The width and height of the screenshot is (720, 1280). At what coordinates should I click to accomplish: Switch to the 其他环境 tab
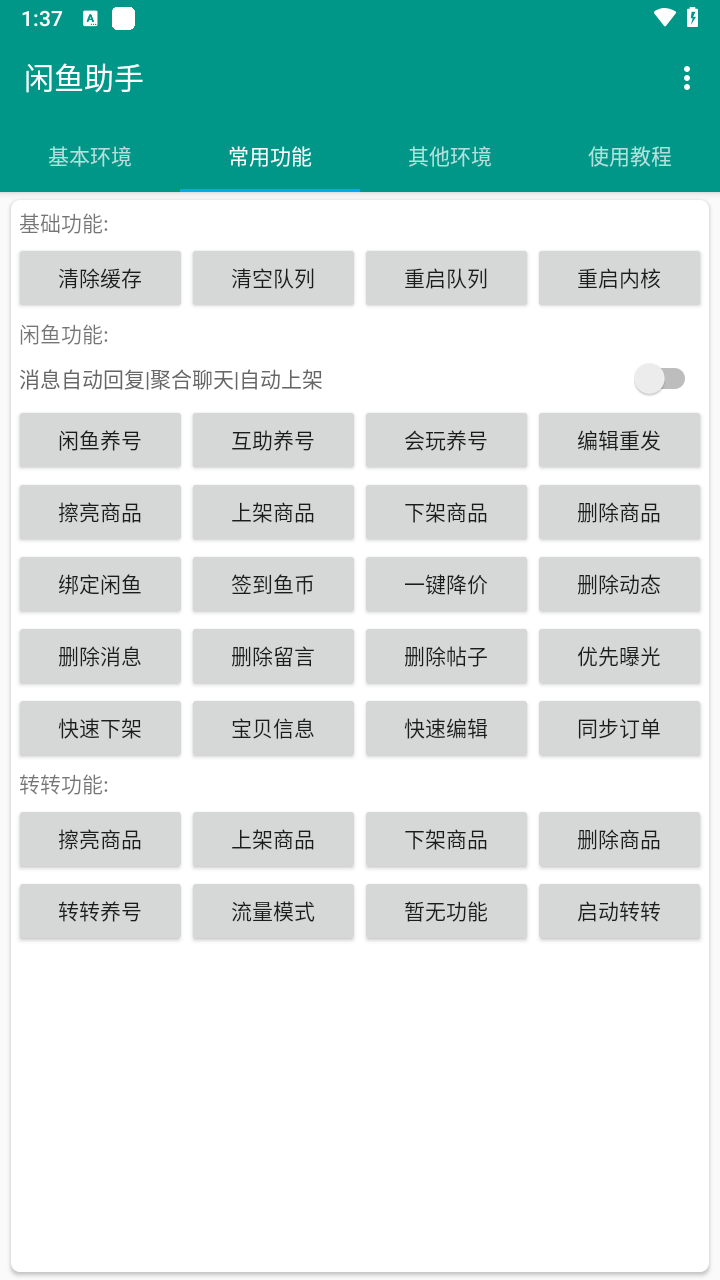tap(450, 157)
